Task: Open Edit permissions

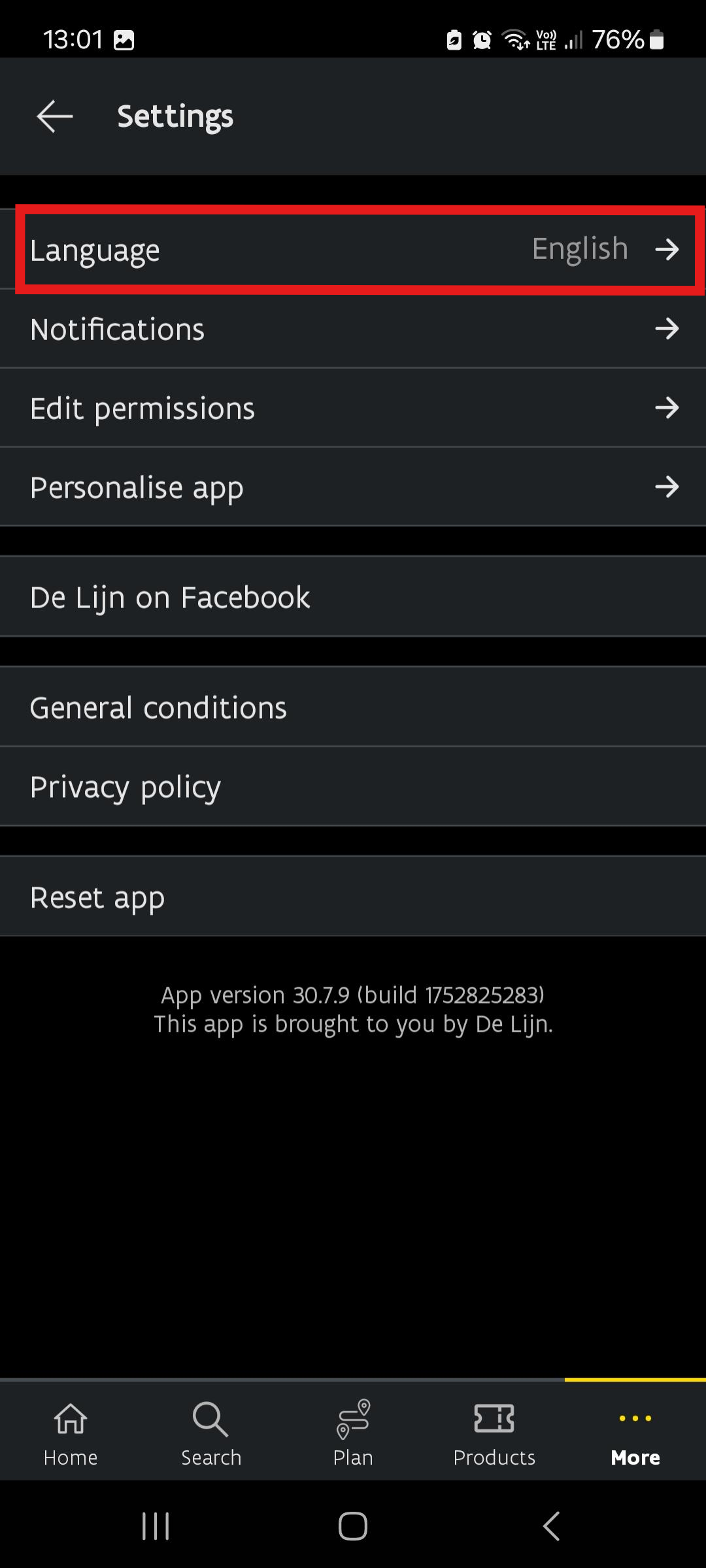Action: pos(353,409)
